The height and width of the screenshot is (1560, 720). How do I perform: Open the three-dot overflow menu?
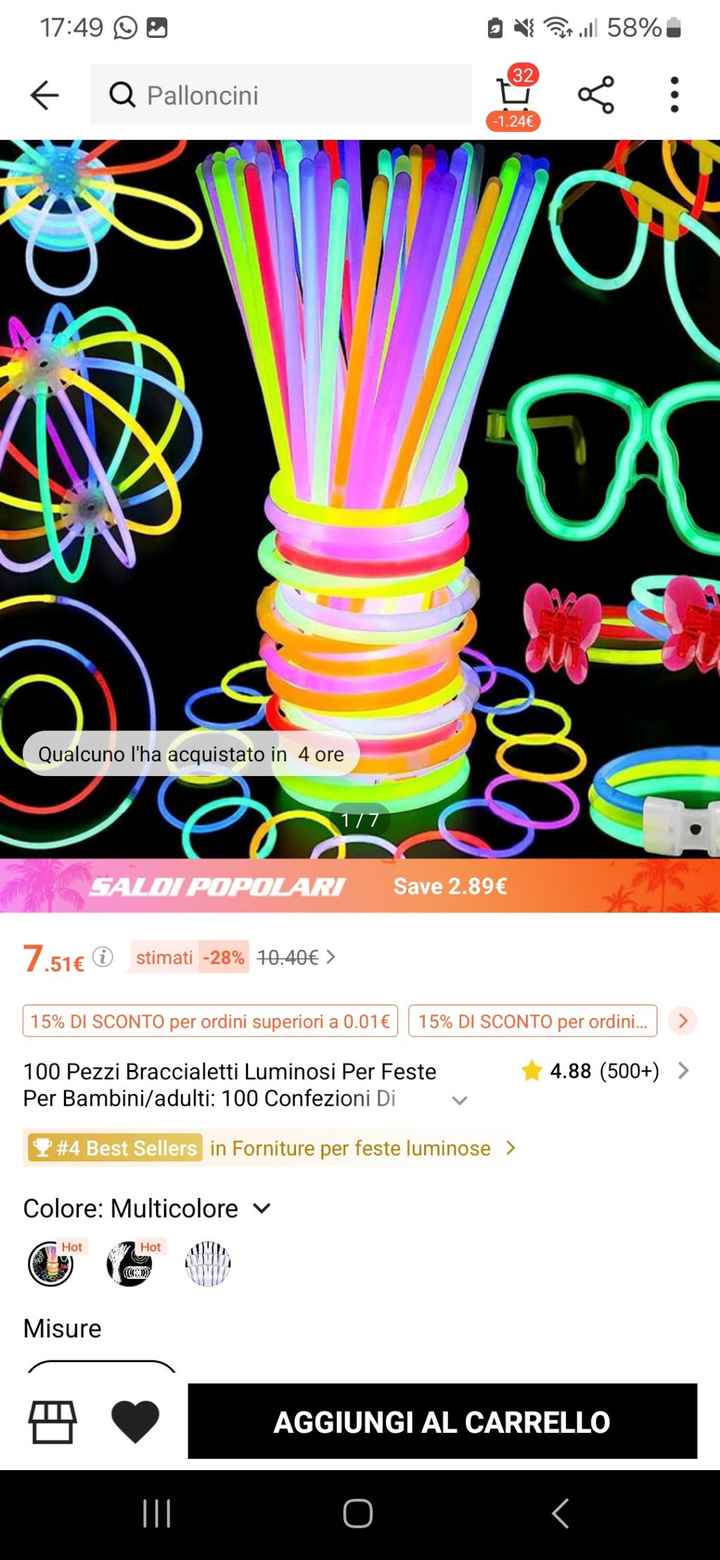[674, 95]
